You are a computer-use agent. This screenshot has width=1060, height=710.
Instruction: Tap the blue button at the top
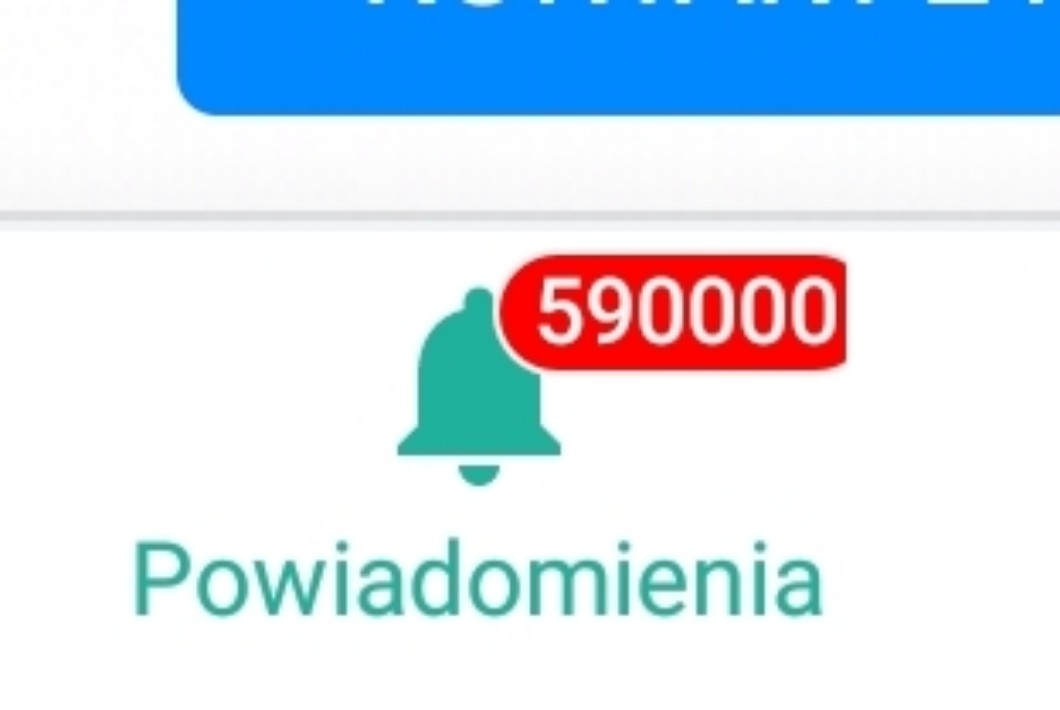(618, 55)
